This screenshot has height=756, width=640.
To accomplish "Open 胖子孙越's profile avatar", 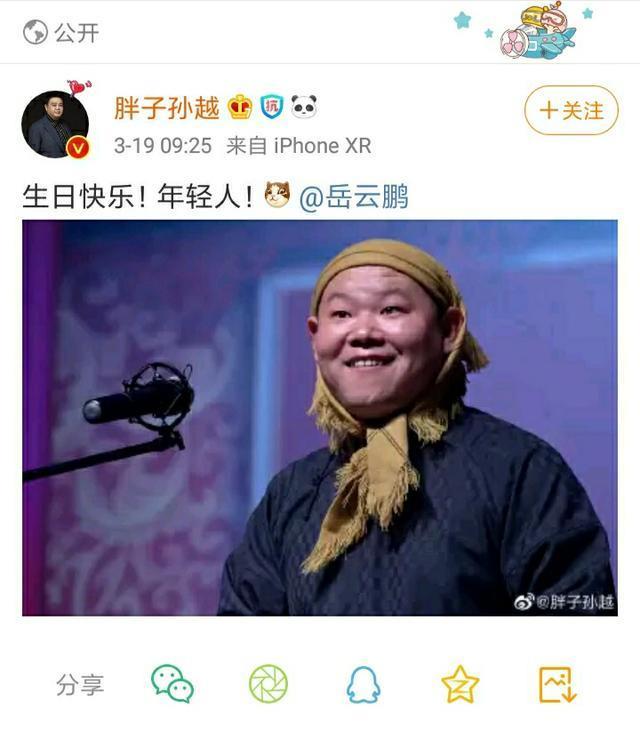I will (x=55, y=125).
